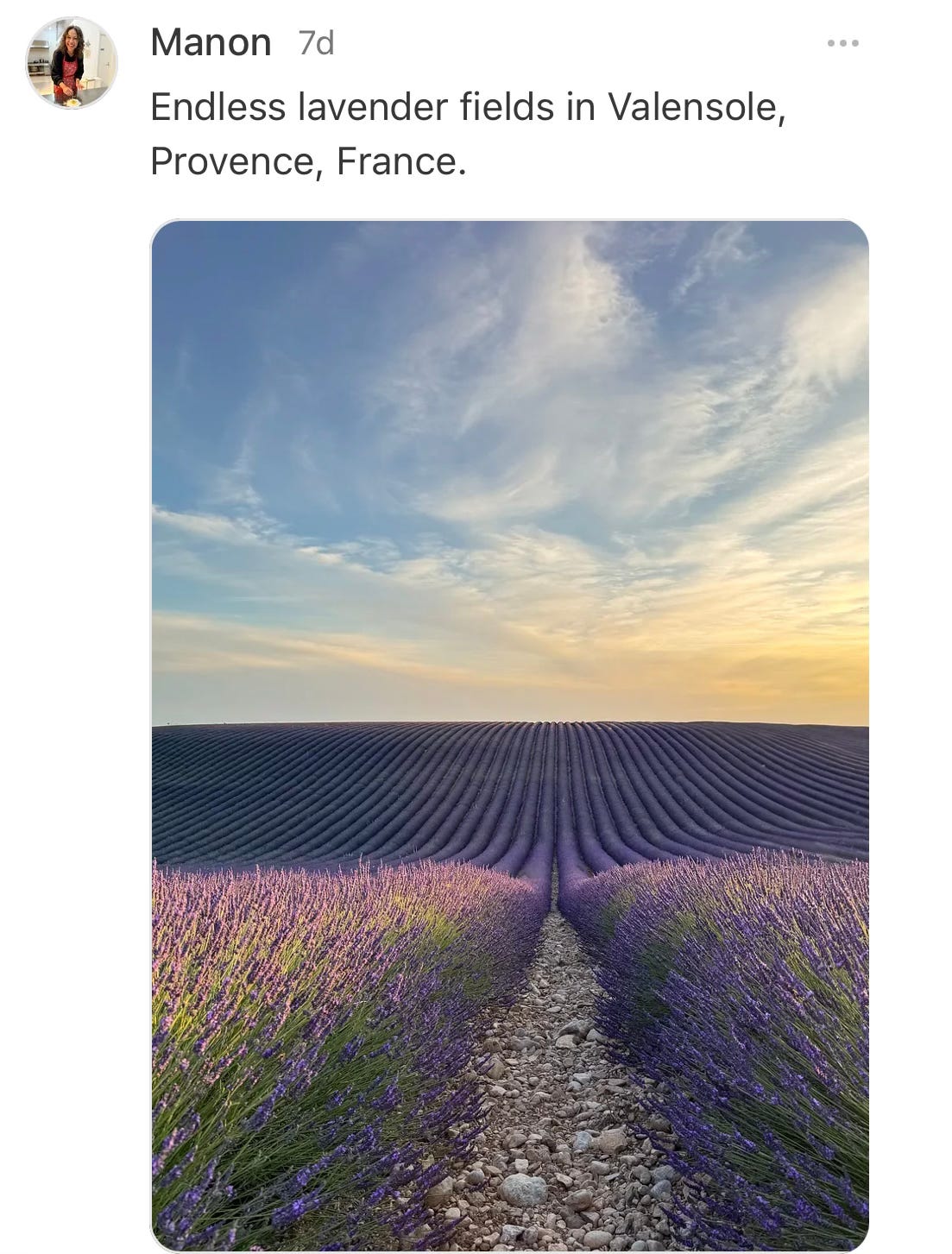The height and width of the screenshot is (1254, 952).
Task: Open the post's three-dot options menu
Action: (842, 43)
